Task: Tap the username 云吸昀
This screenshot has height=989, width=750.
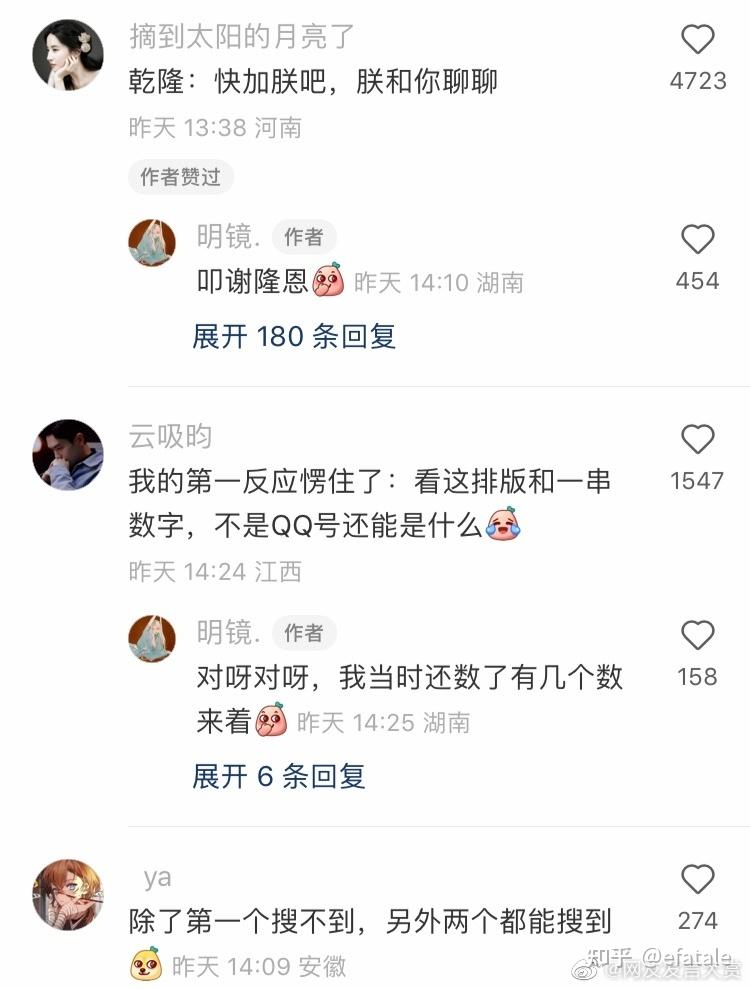Action: pos(170,437)
